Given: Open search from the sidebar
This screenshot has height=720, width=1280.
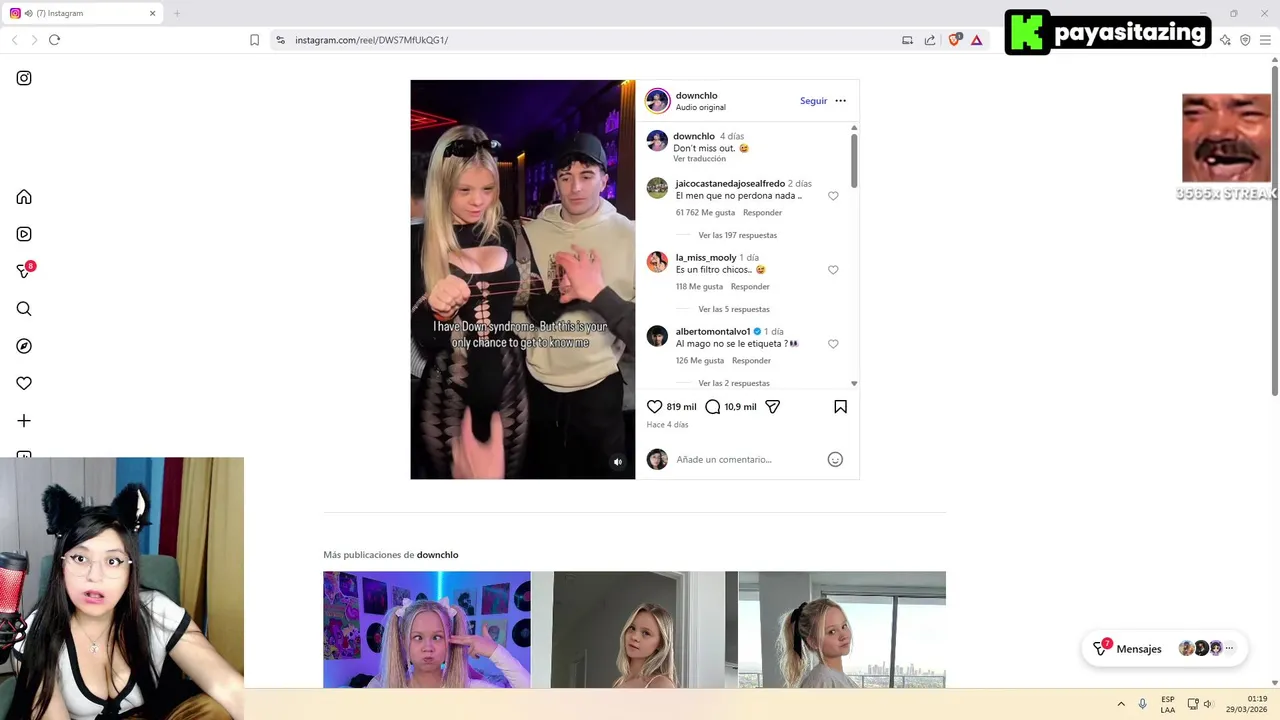Looking at the screenshot, I should (24, 309).
